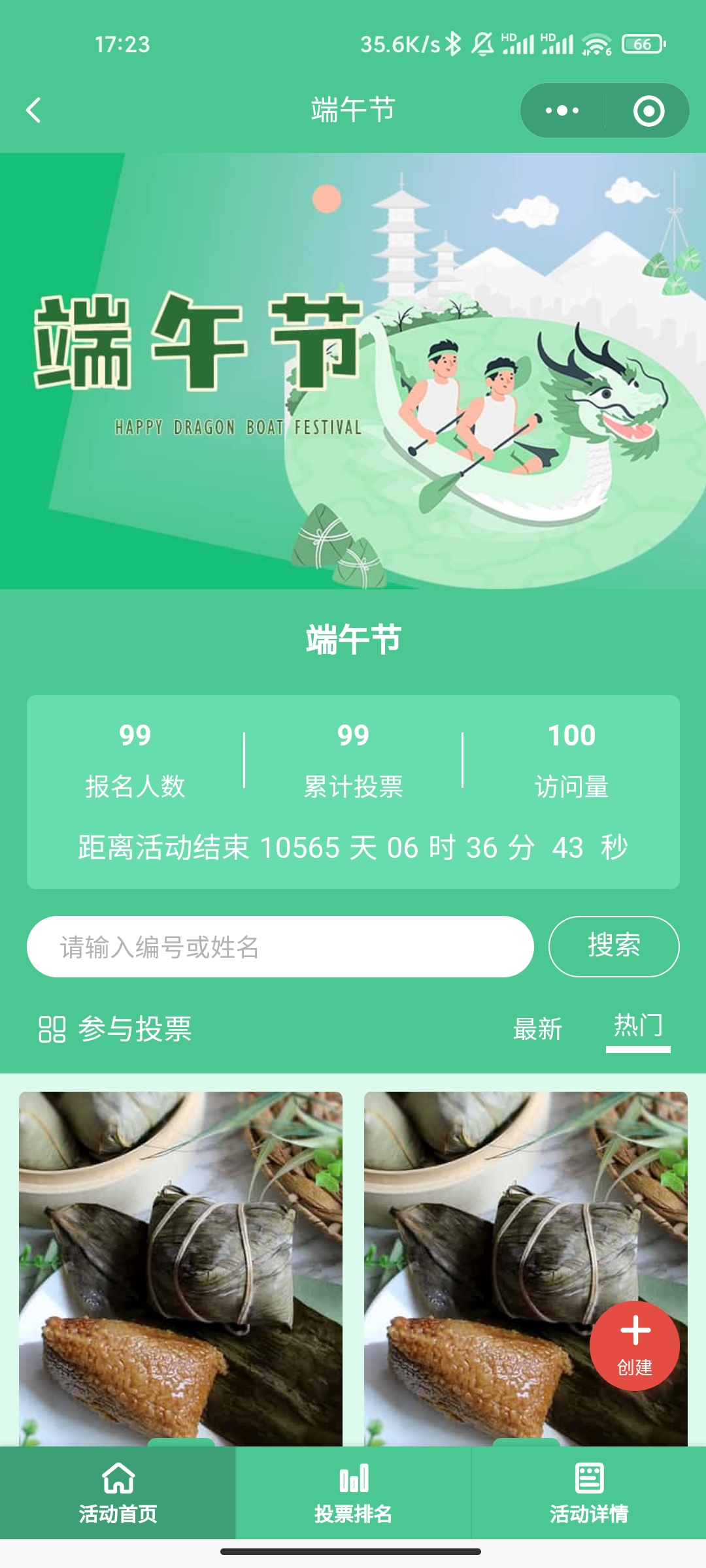Switch to 投票排名 tab
The width and height of the screenshot is (706, 1568).
tap(353, 1493)
